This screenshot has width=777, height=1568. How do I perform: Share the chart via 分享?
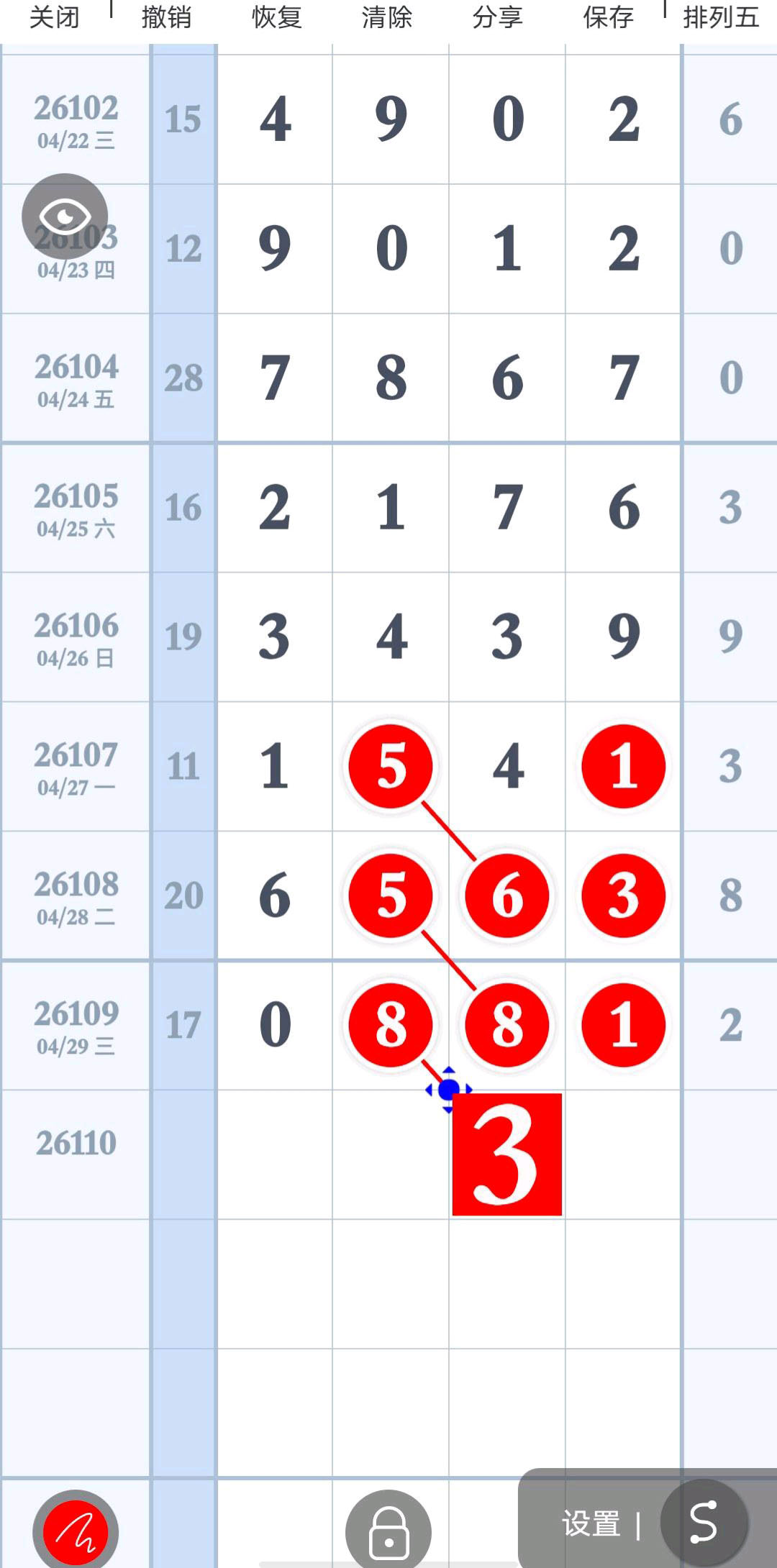[x=497, y=17]
